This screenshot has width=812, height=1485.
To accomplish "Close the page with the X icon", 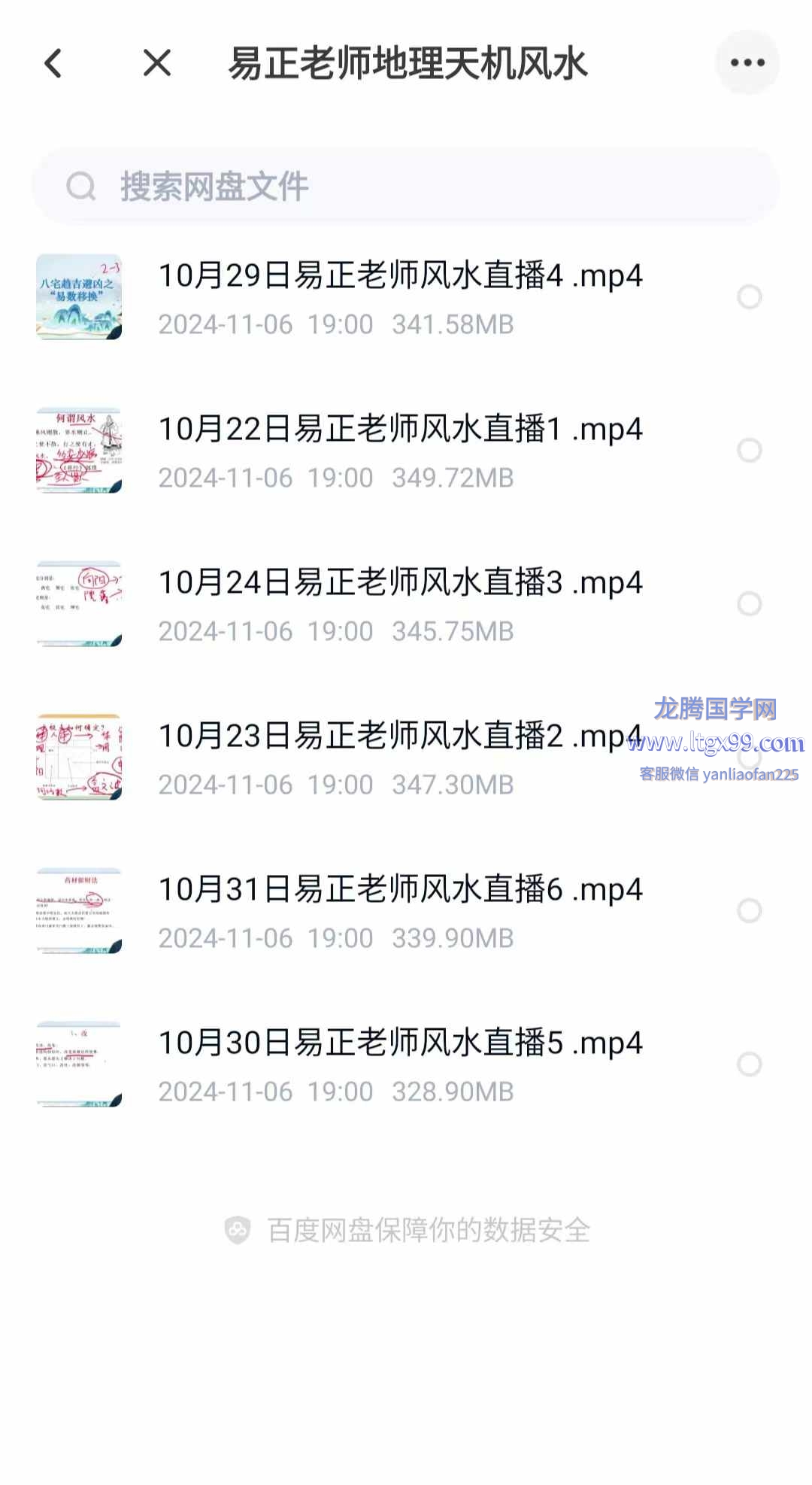I will coord(157,63).
